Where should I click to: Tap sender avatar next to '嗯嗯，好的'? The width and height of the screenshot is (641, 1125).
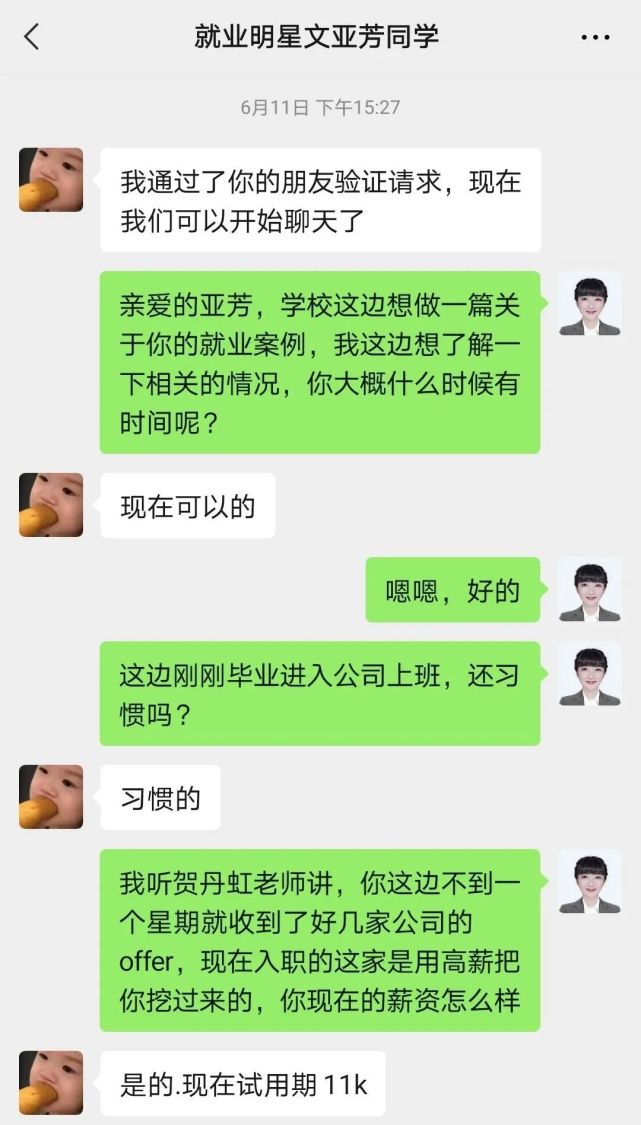590,589
